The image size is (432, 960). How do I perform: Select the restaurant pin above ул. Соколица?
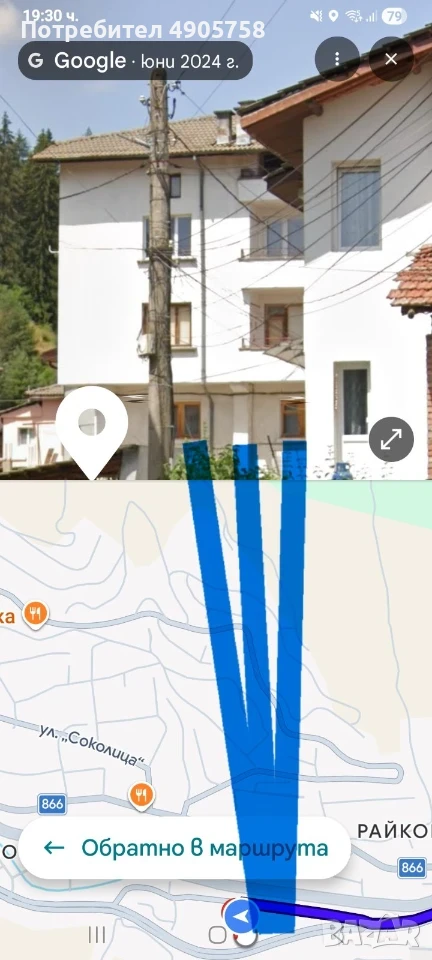pos(35,614)
